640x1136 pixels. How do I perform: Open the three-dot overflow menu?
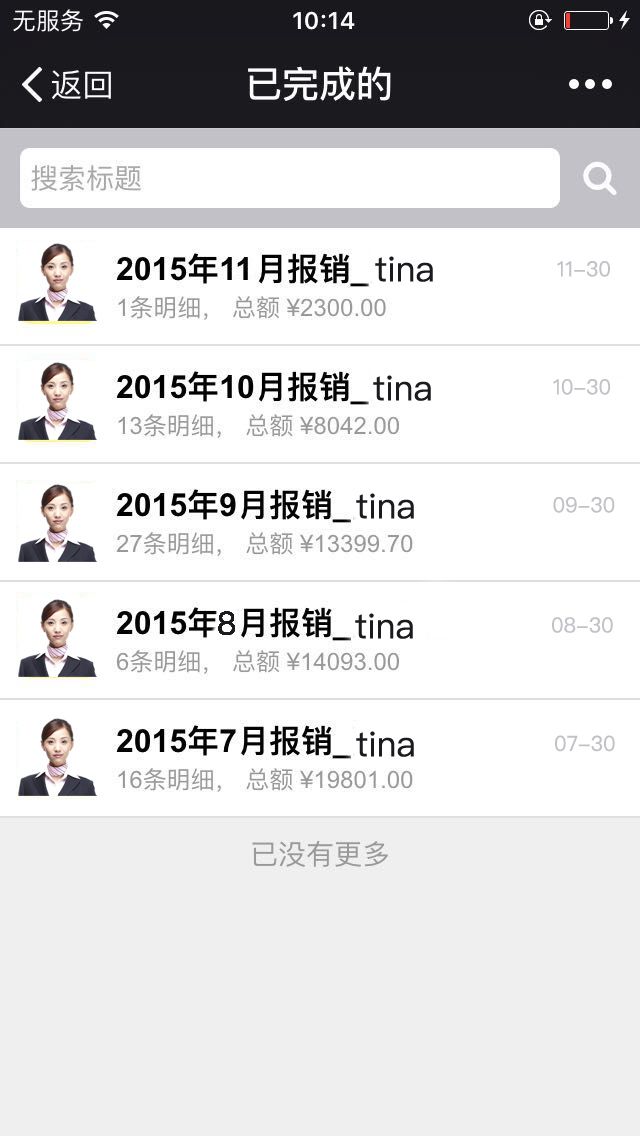click(x=590, y=85)
